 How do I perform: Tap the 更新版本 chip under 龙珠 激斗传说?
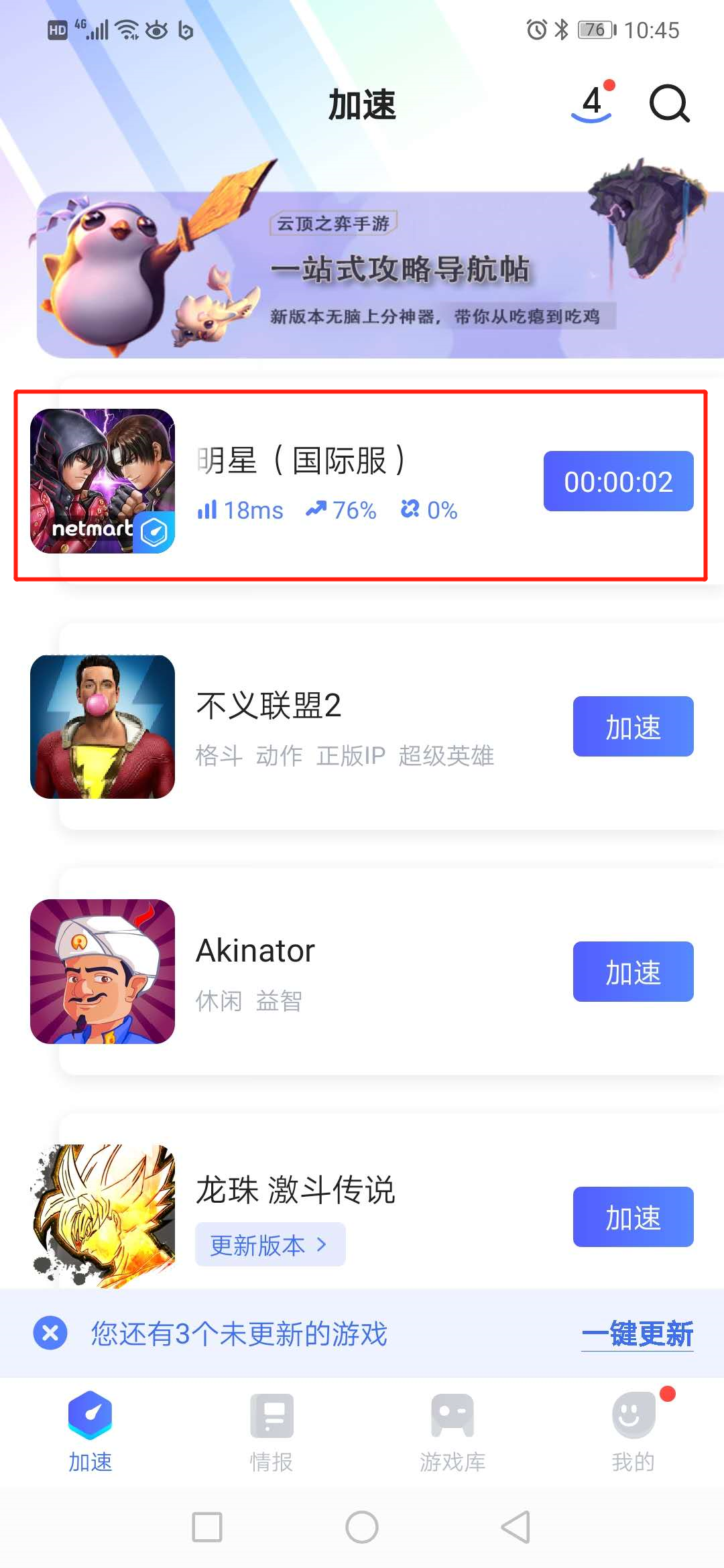(269, 1244)
